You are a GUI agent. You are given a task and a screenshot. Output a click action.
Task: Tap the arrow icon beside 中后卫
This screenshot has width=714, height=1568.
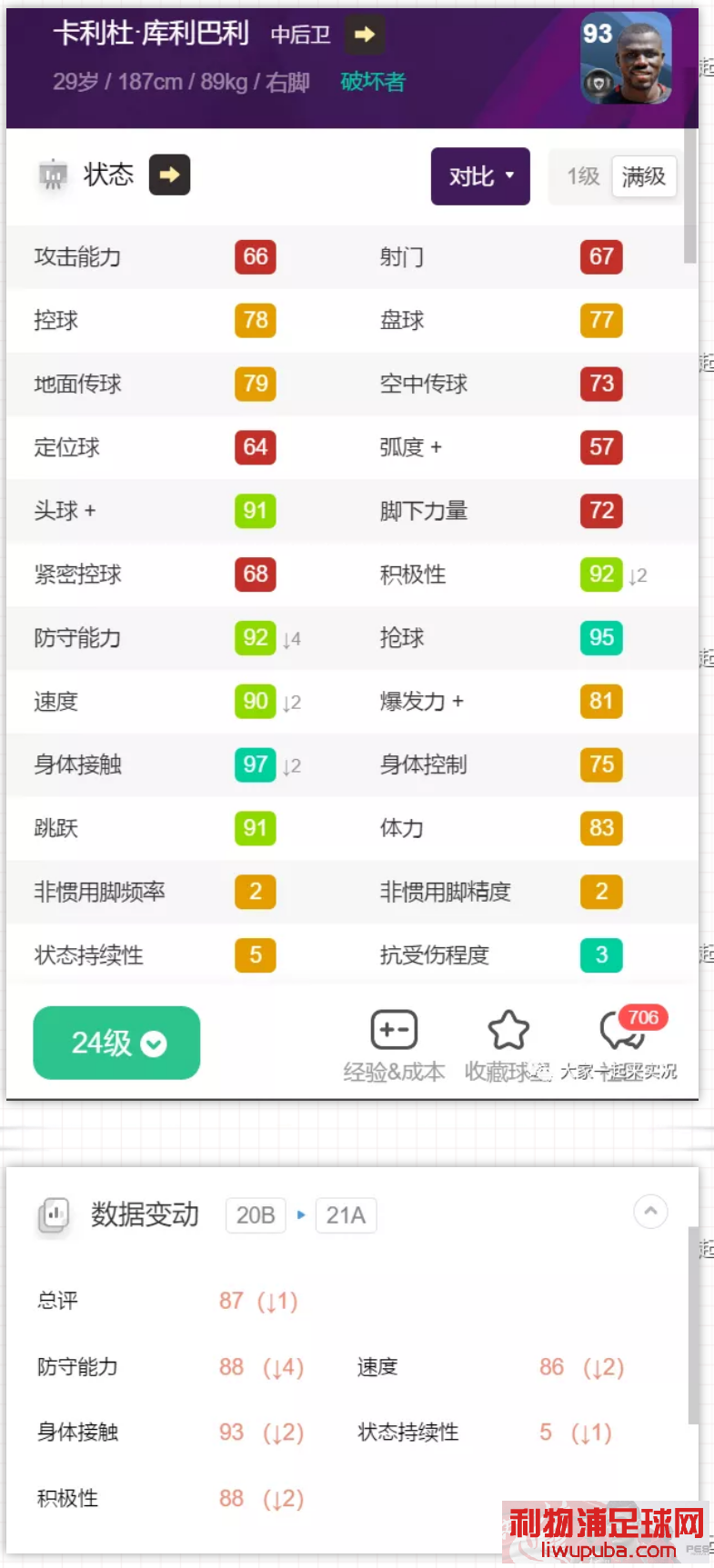[364, 35]
